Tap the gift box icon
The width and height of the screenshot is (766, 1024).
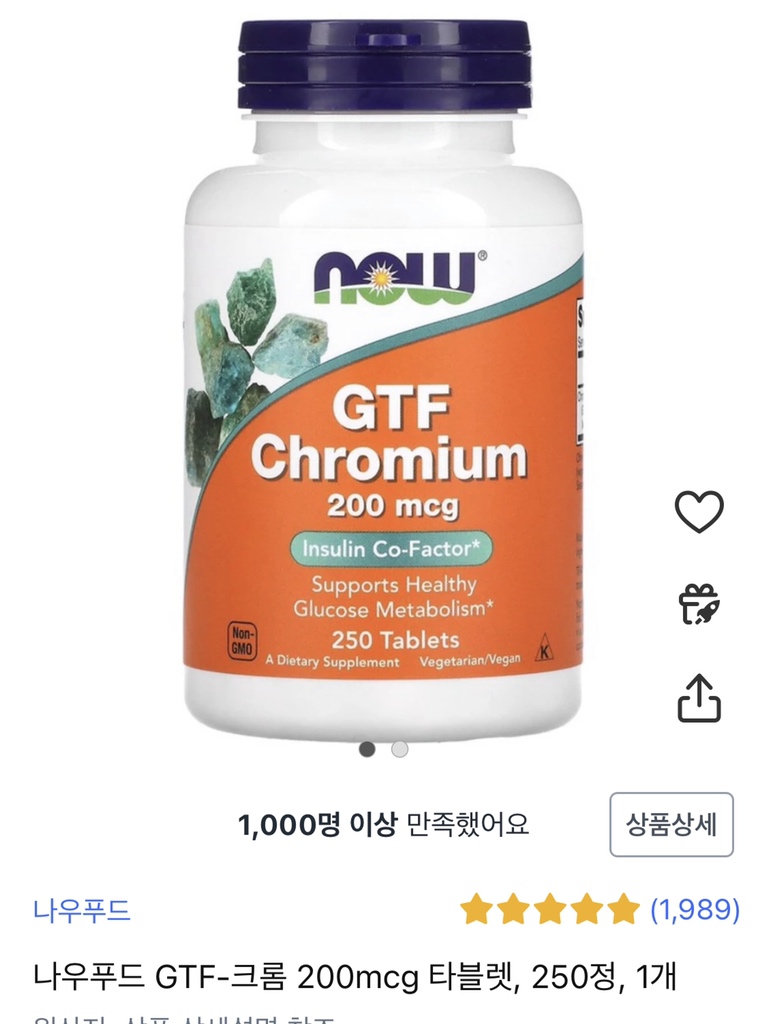tap(699, 604)
